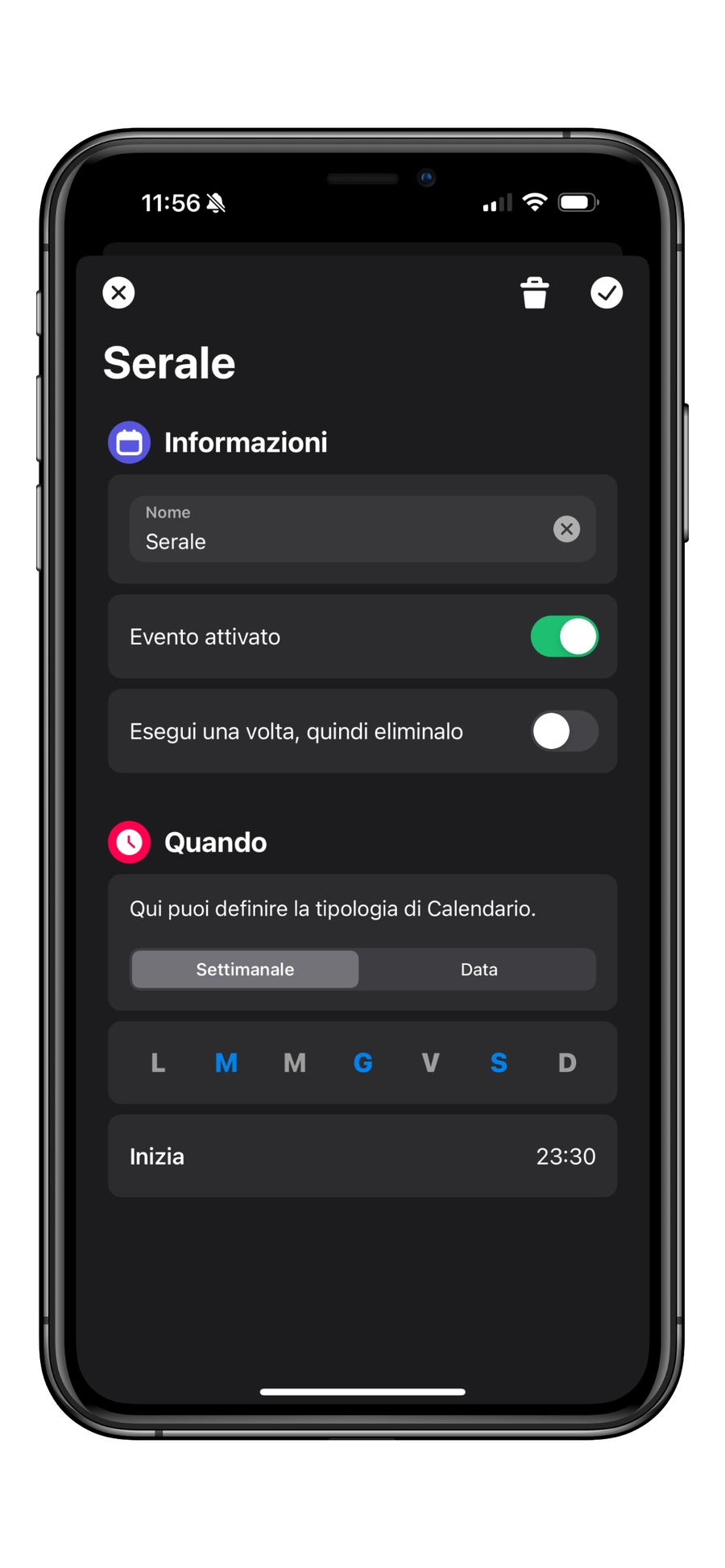Confirm changes with the checkmark icon
This screenshot has width=725, height=1568.
606,292
